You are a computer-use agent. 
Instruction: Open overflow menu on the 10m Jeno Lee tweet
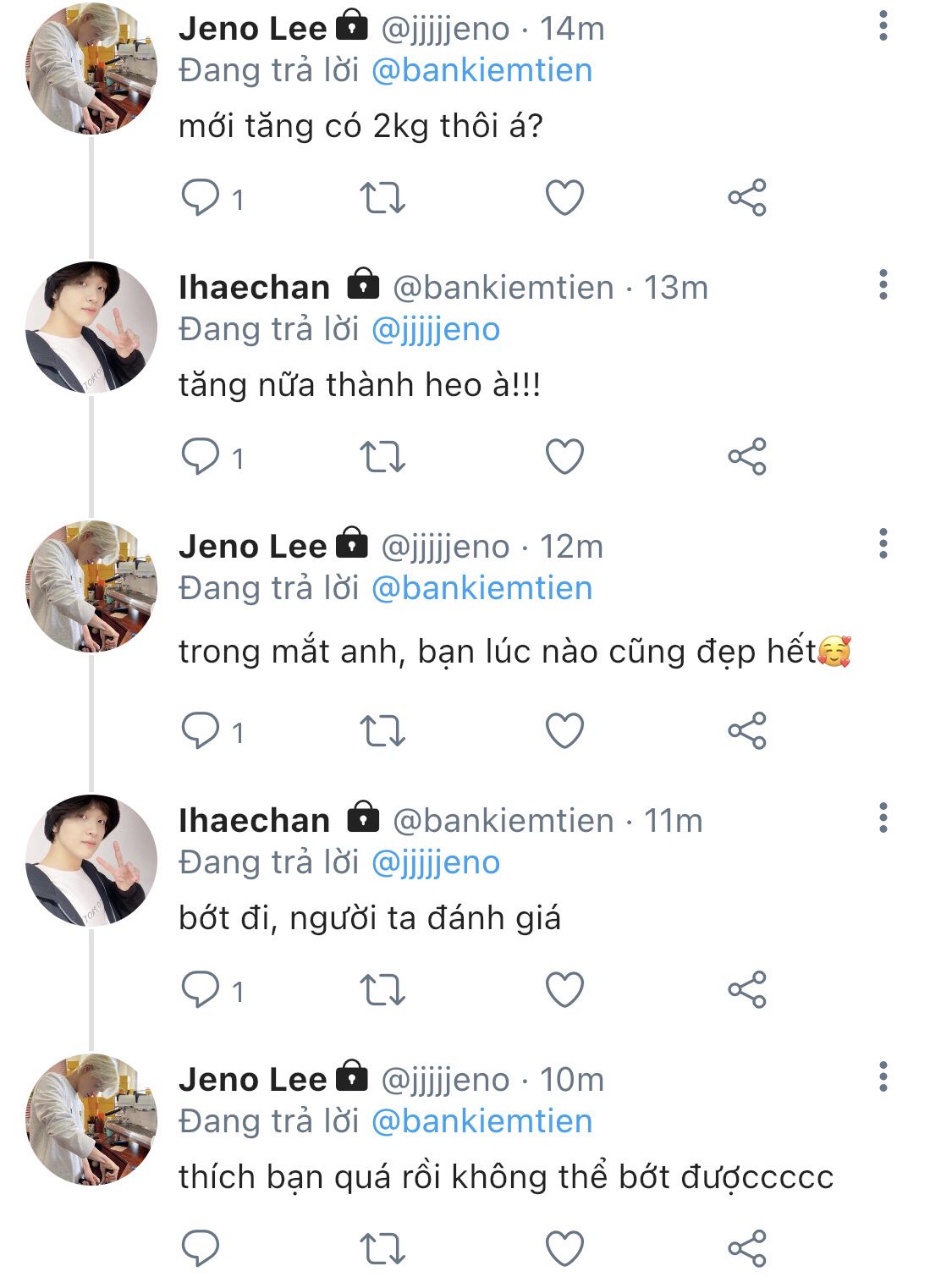(883, 1077)
